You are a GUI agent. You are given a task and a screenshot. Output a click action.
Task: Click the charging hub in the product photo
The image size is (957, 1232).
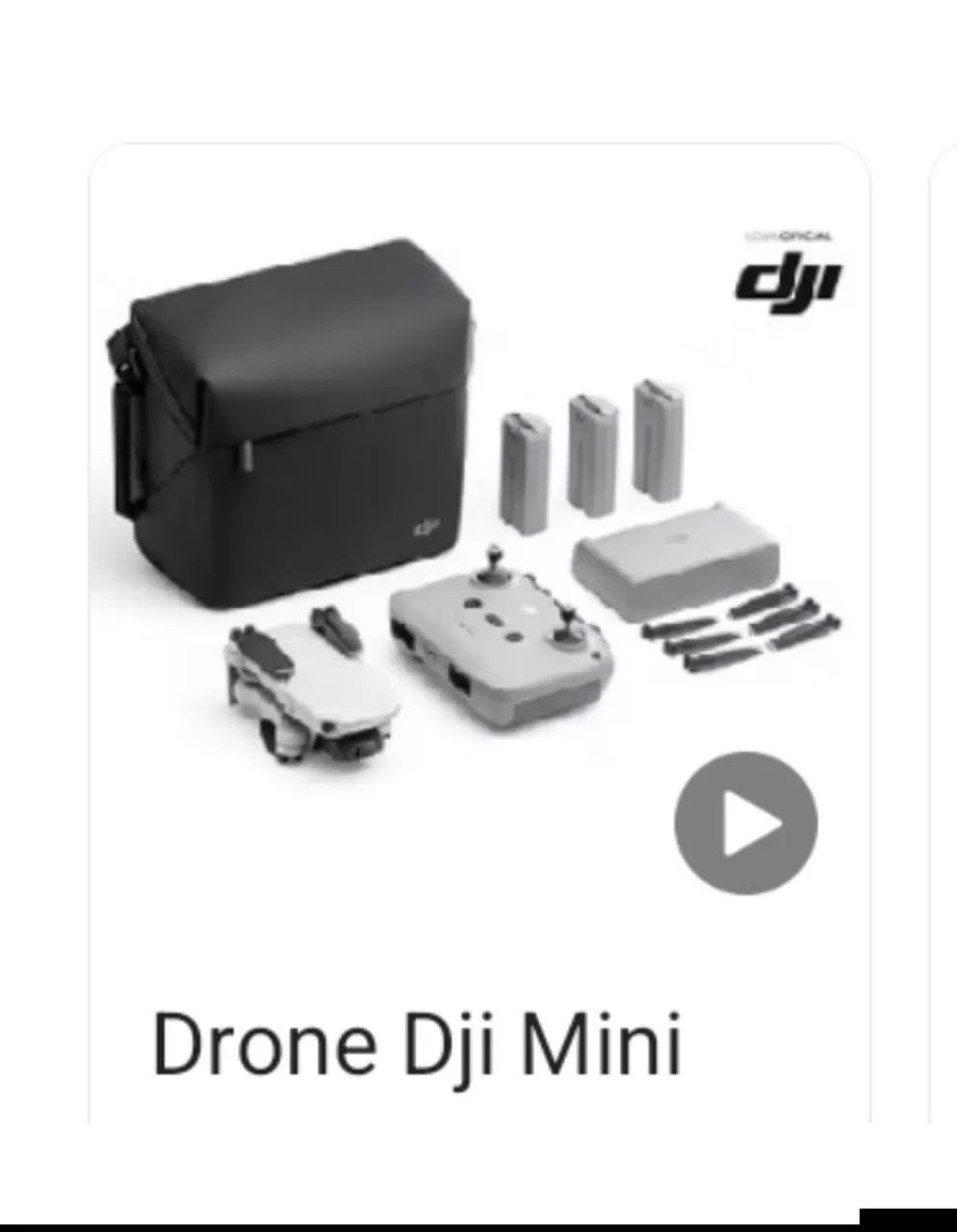click(x=674, y=558)
